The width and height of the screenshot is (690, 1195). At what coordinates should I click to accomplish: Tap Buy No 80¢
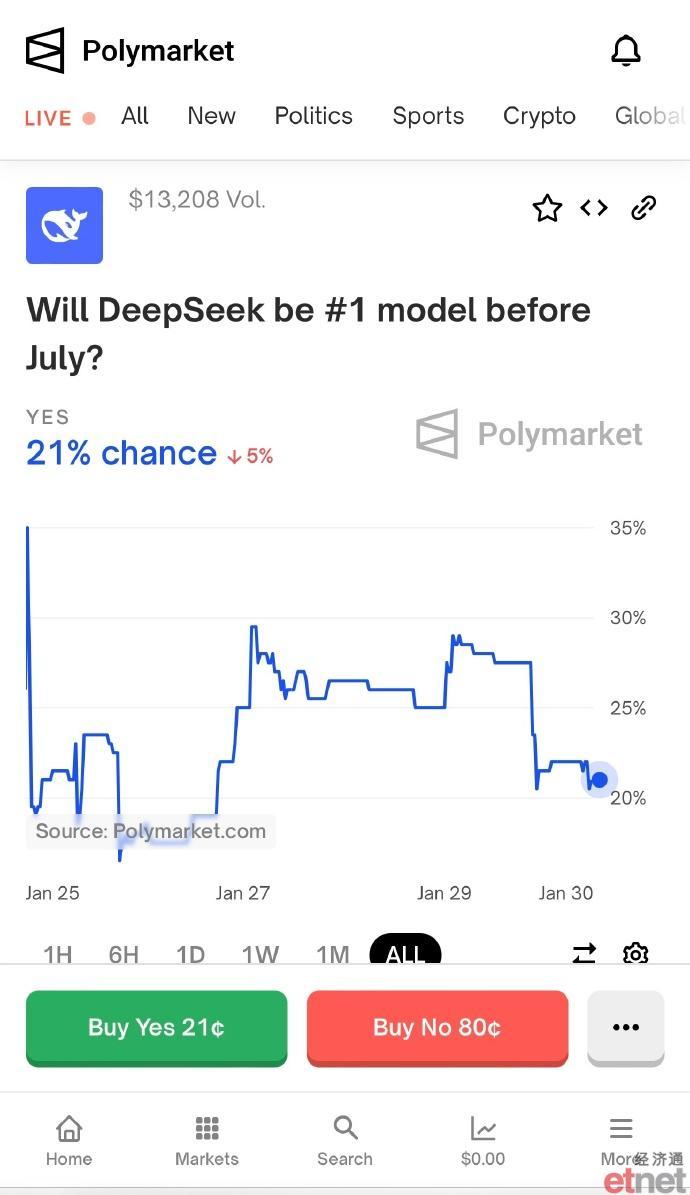point(438,1027)
